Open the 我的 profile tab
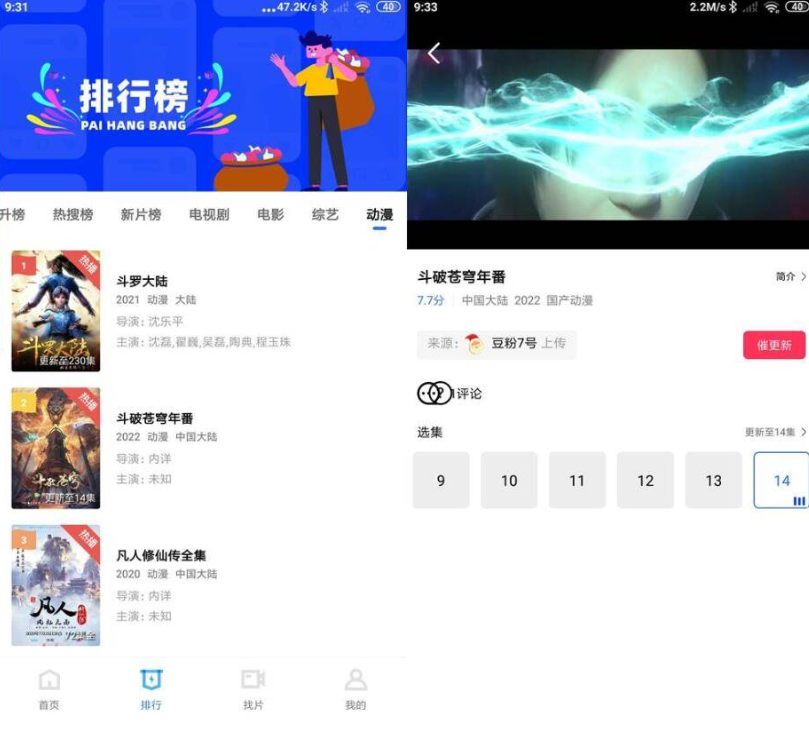The image size is (809, 731). point(355,690)
